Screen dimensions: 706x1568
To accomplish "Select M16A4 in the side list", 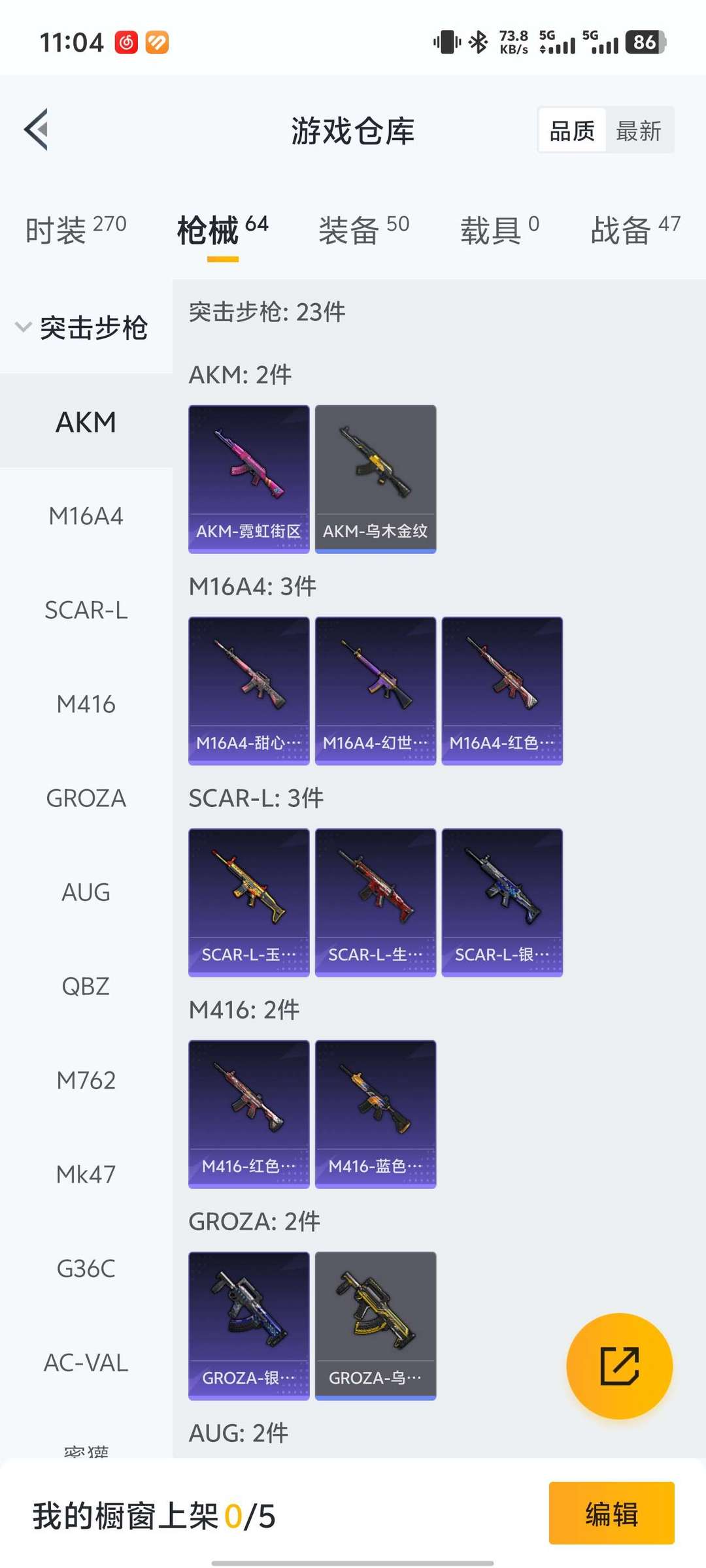I will tap(86, 516).
